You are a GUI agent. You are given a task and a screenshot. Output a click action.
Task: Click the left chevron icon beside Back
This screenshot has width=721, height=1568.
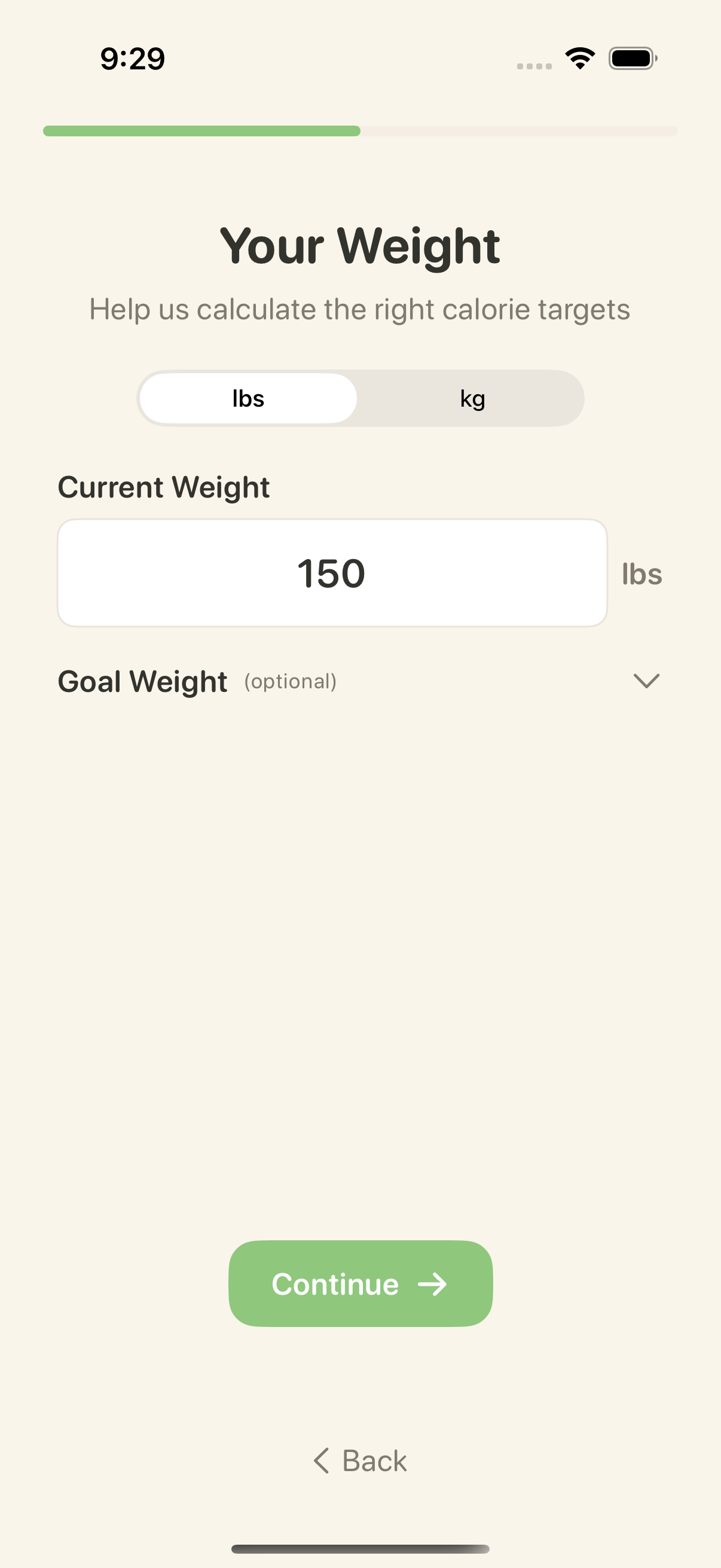[321, 1461]
